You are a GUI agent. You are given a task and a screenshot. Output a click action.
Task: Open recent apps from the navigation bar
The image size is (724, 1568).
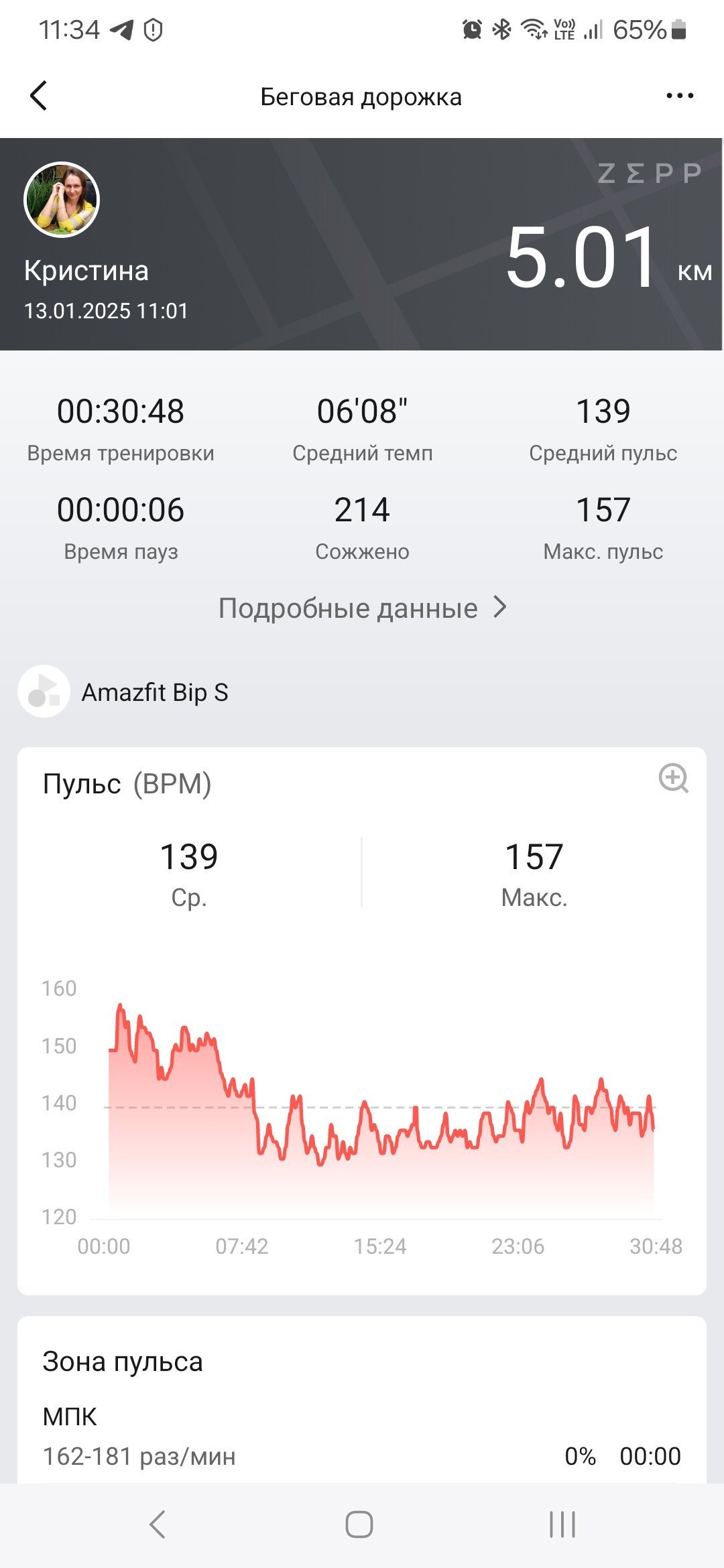pyautogui.click(x=562, y=1524)
